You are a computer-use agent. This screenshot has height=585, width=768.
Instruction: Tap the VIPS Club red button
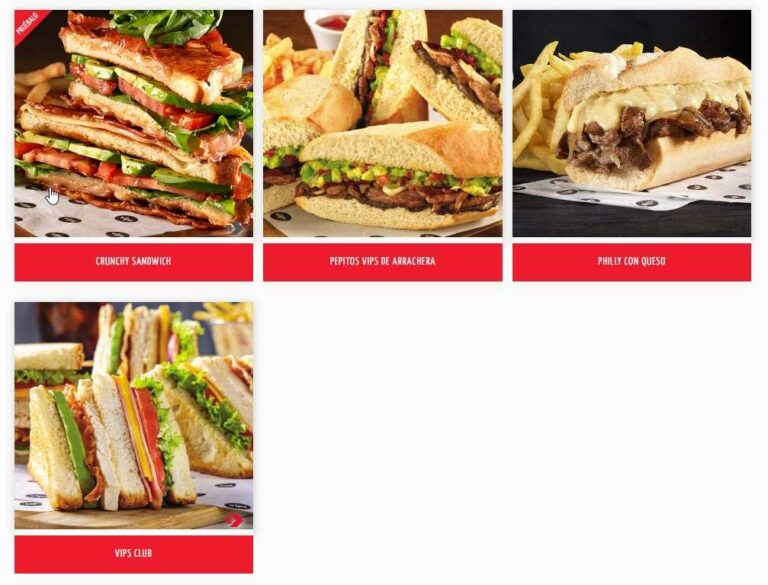click(133, 553)
